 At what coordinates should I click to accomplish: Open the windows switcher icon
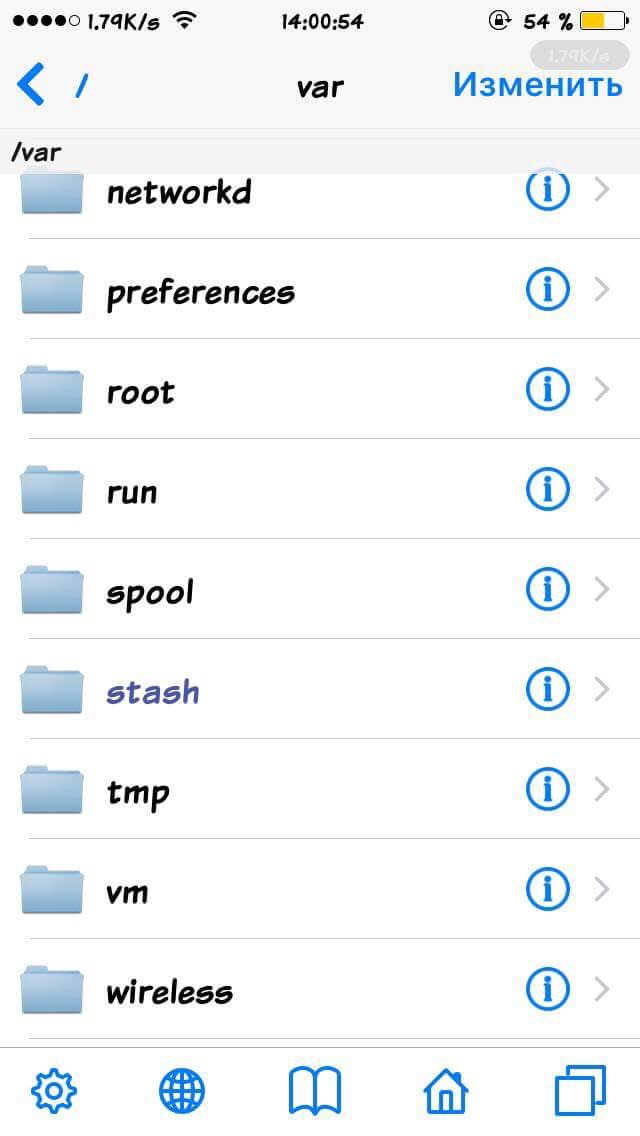click(x=579, y=1090)
